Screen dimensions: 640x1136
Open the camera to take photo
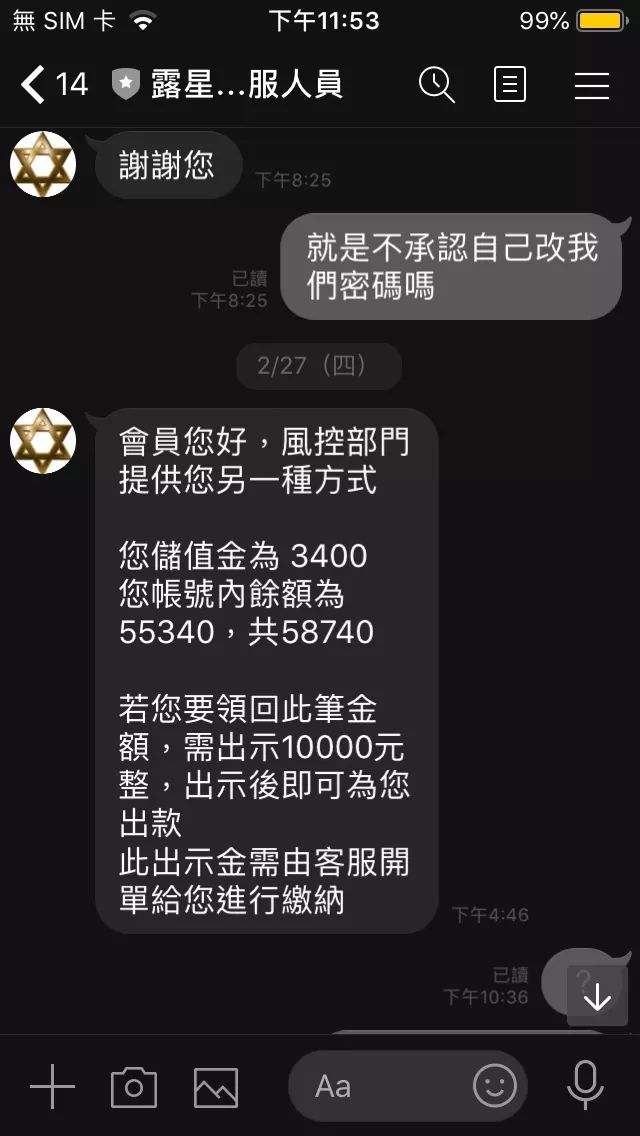[134, 1086]
